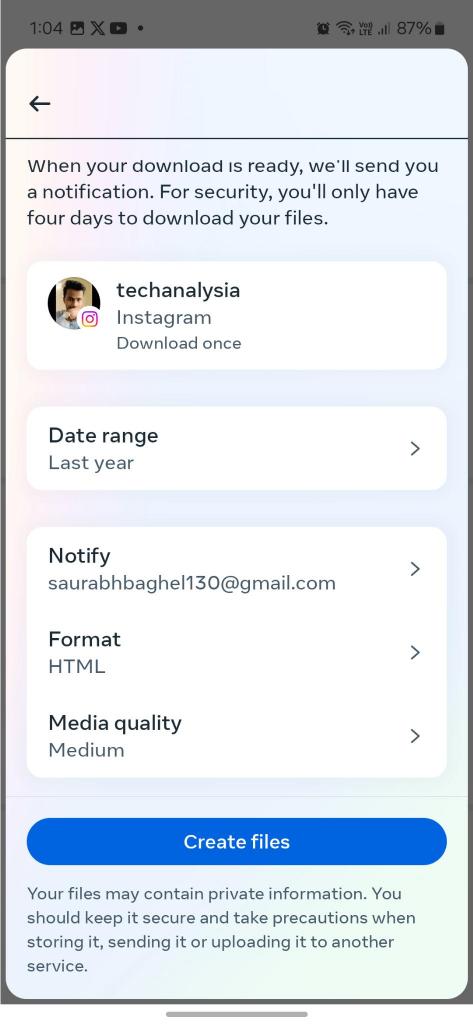Go back with the arrow icon

point(40,103)
